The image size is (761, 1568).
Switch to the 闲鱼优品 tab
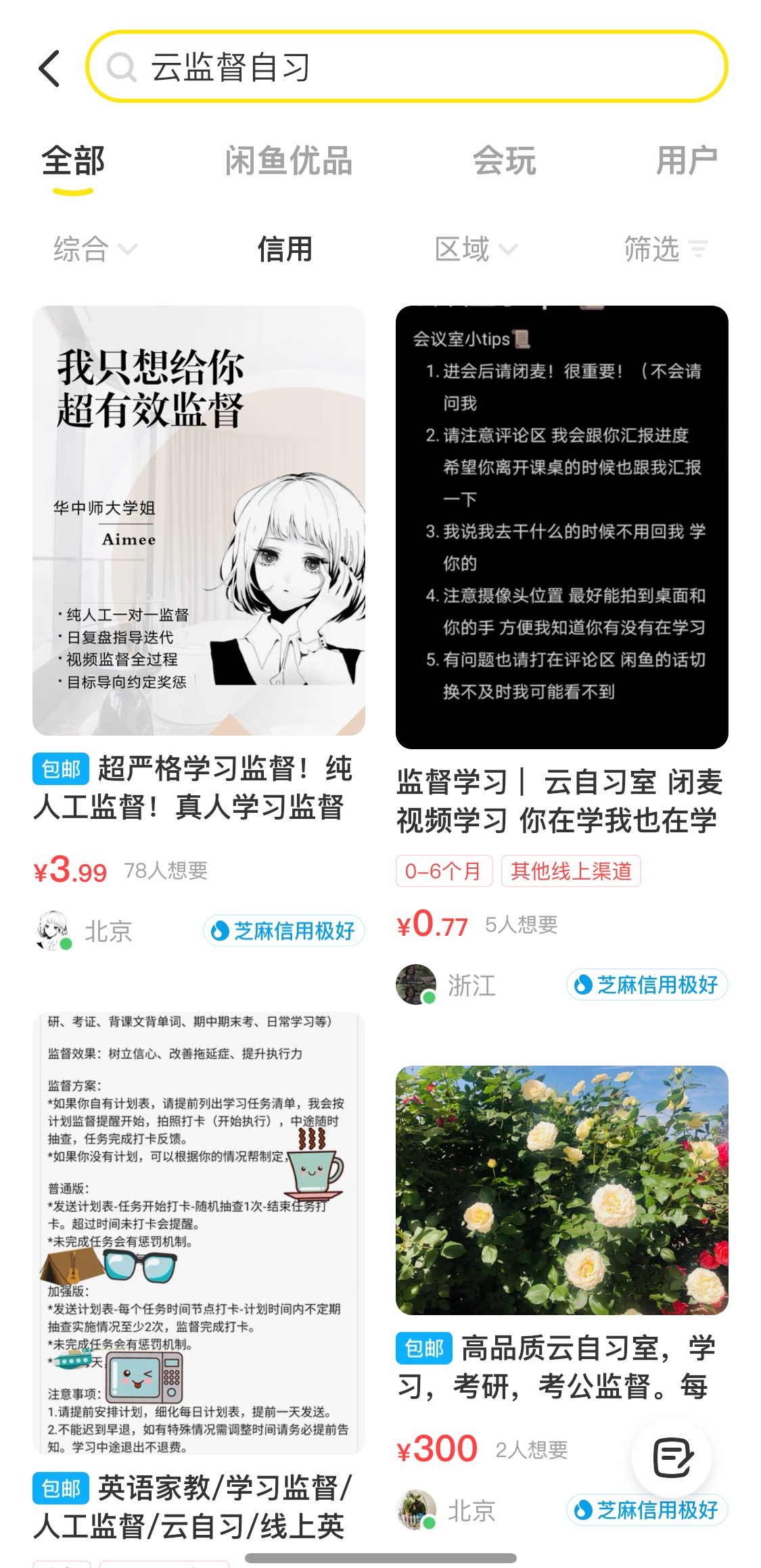(x=289, y=161)
